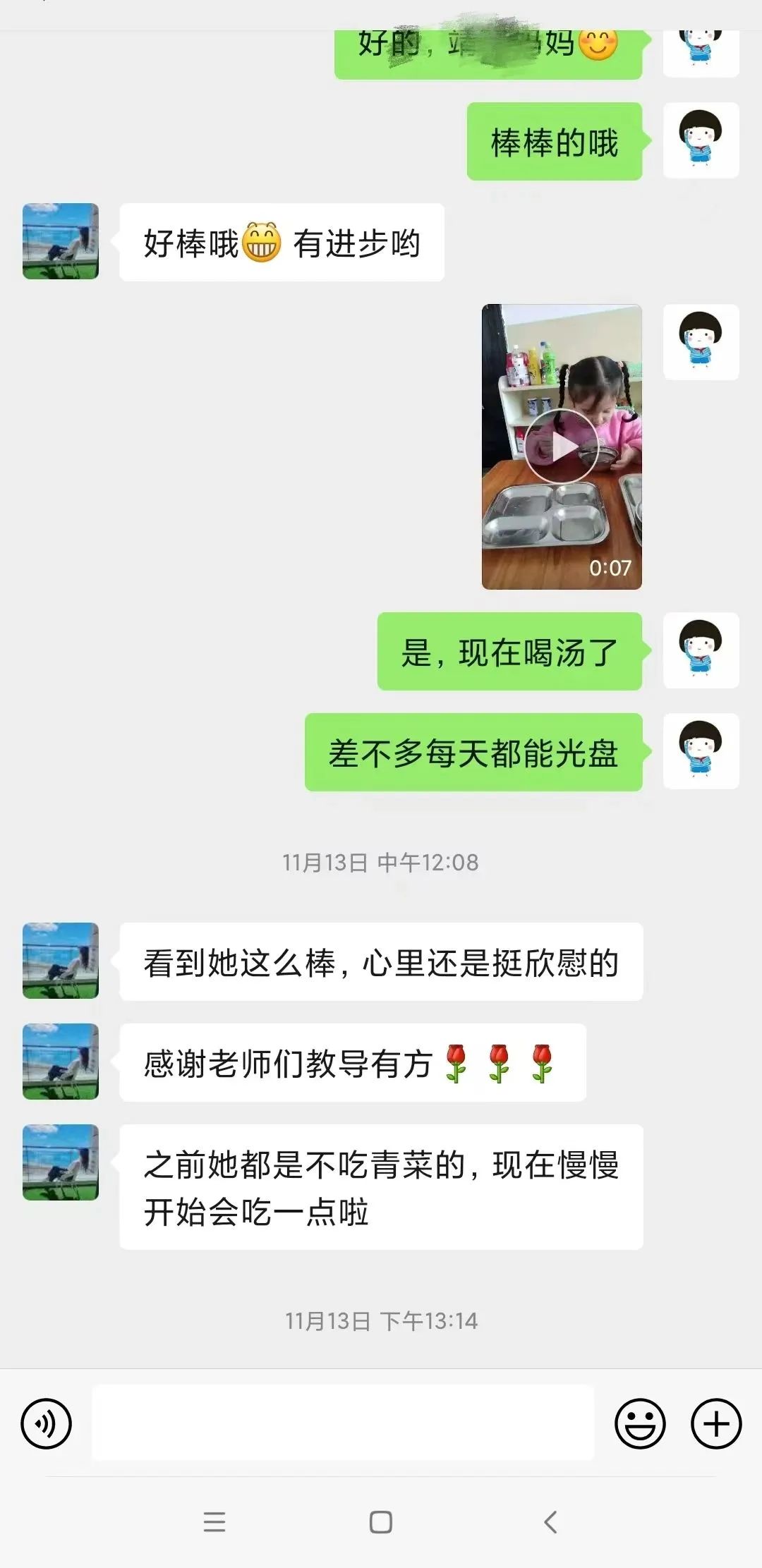Play the 0:07 video message

coord(562,446)
